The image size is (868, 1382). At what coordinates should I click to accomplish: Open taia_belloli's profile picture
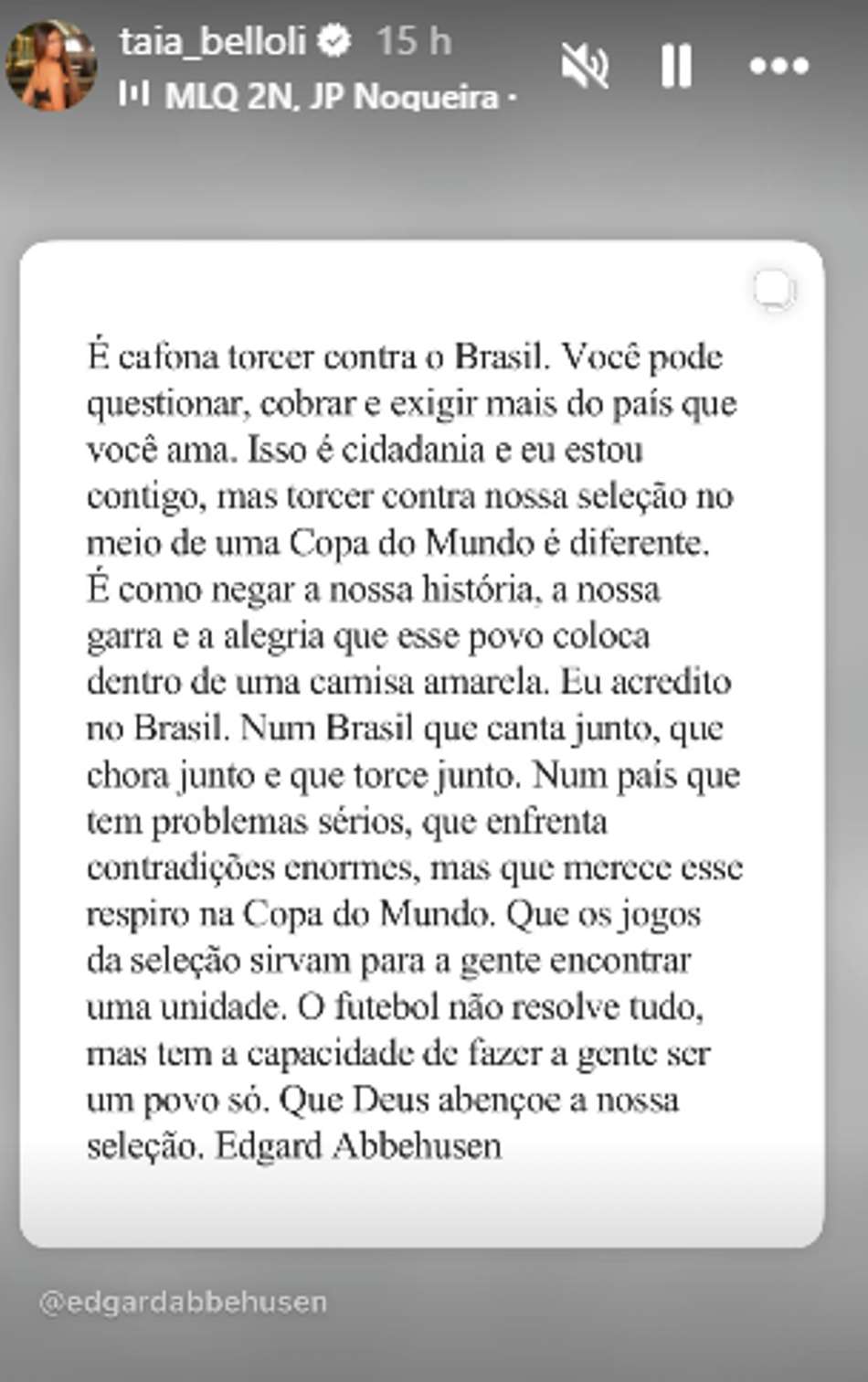point(51,66)
